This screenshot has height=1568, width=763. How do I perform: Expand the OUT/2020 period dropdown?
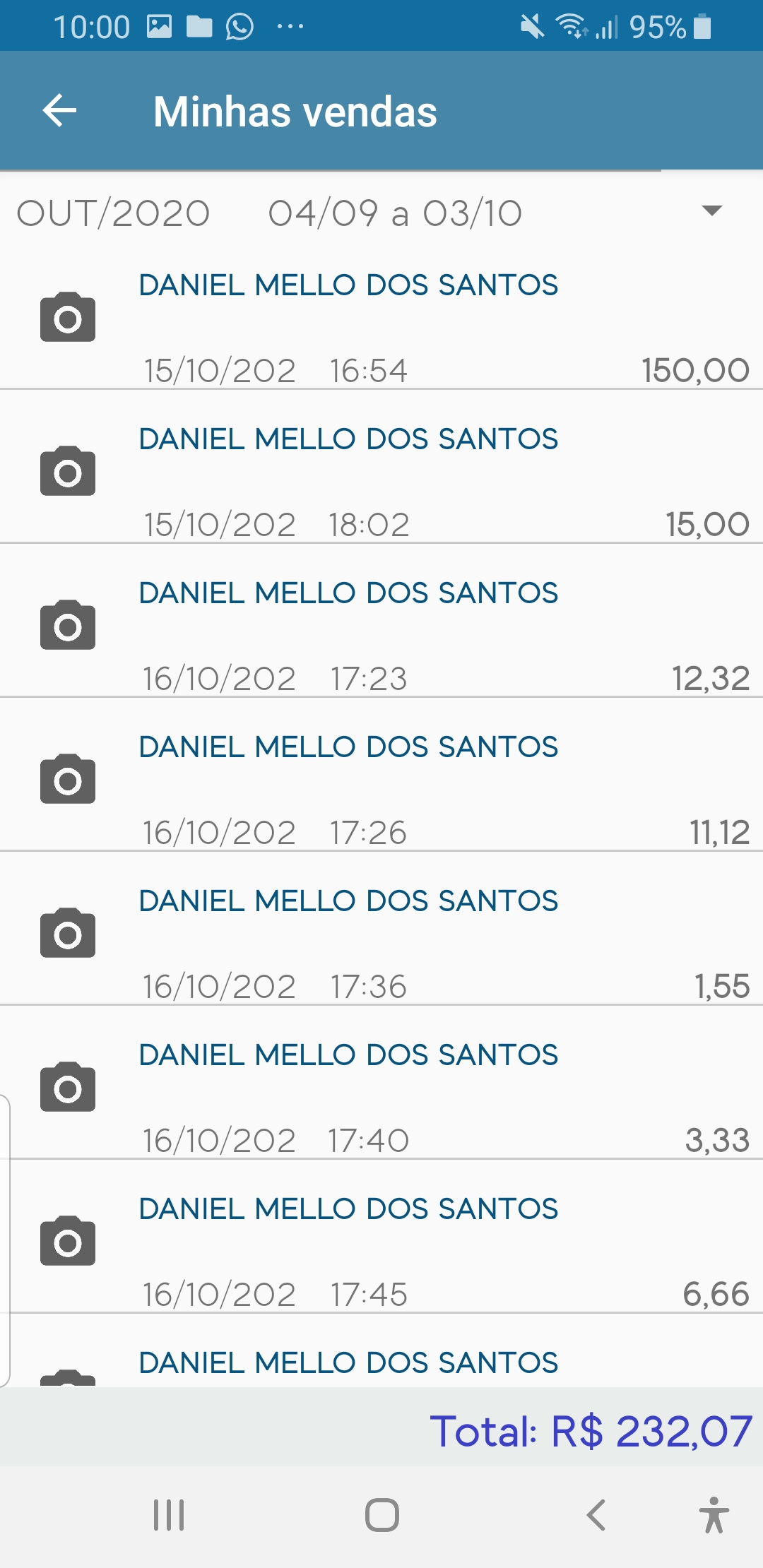coord(711,211)
